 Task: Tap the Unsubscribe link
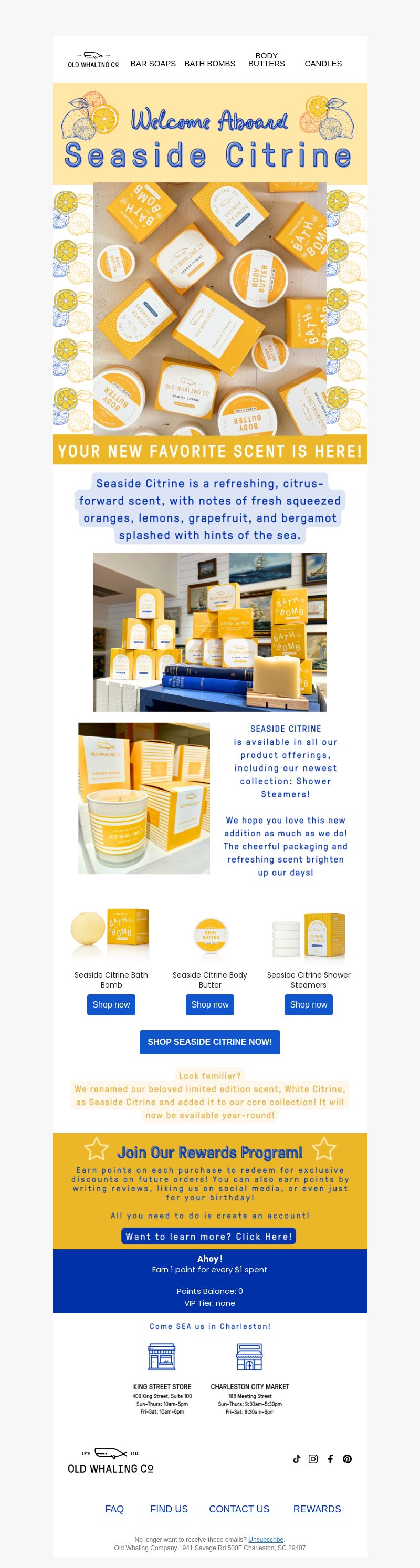(x=266, y=1540)
